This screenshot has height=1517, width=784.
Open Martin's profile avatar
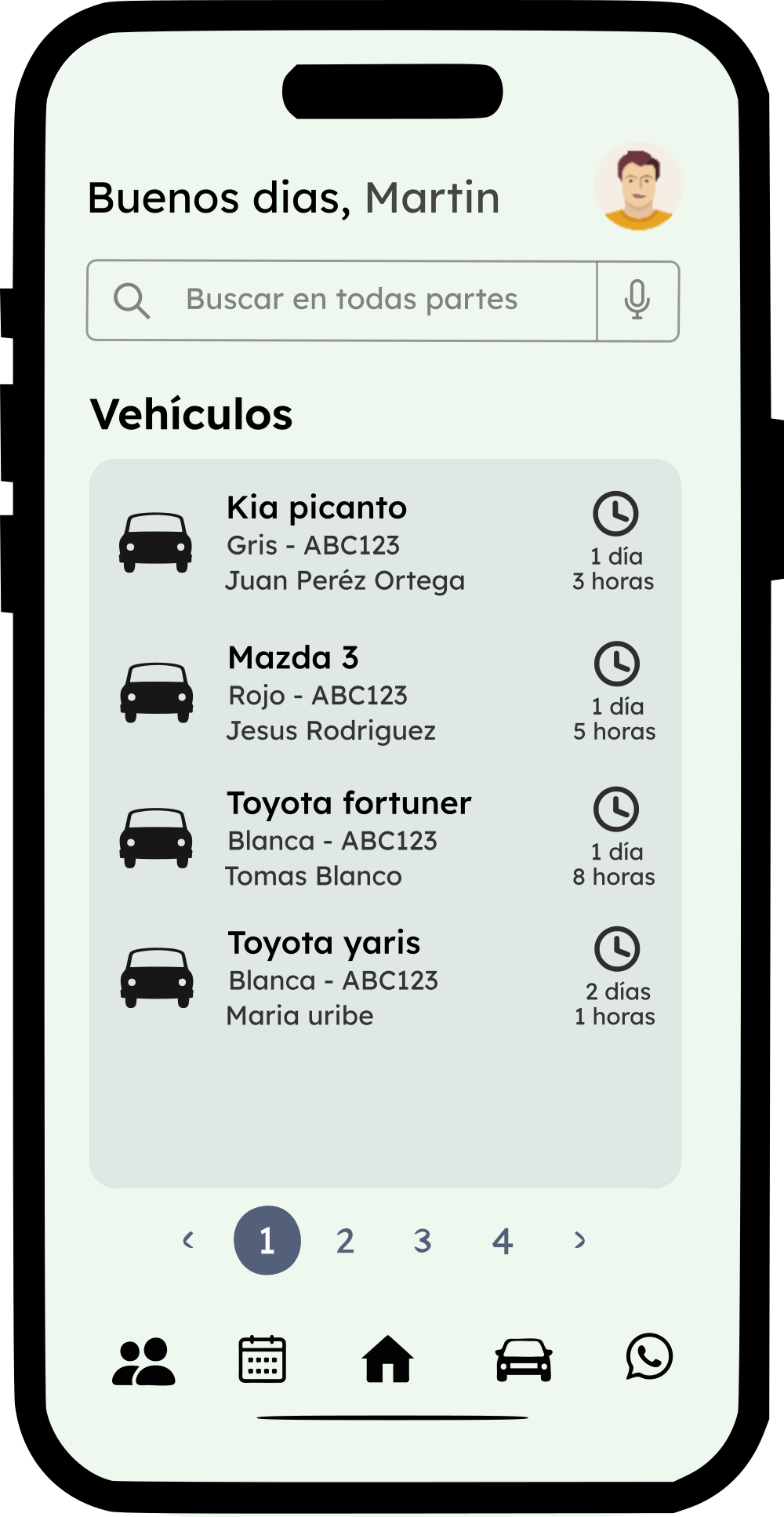(638, 187)
